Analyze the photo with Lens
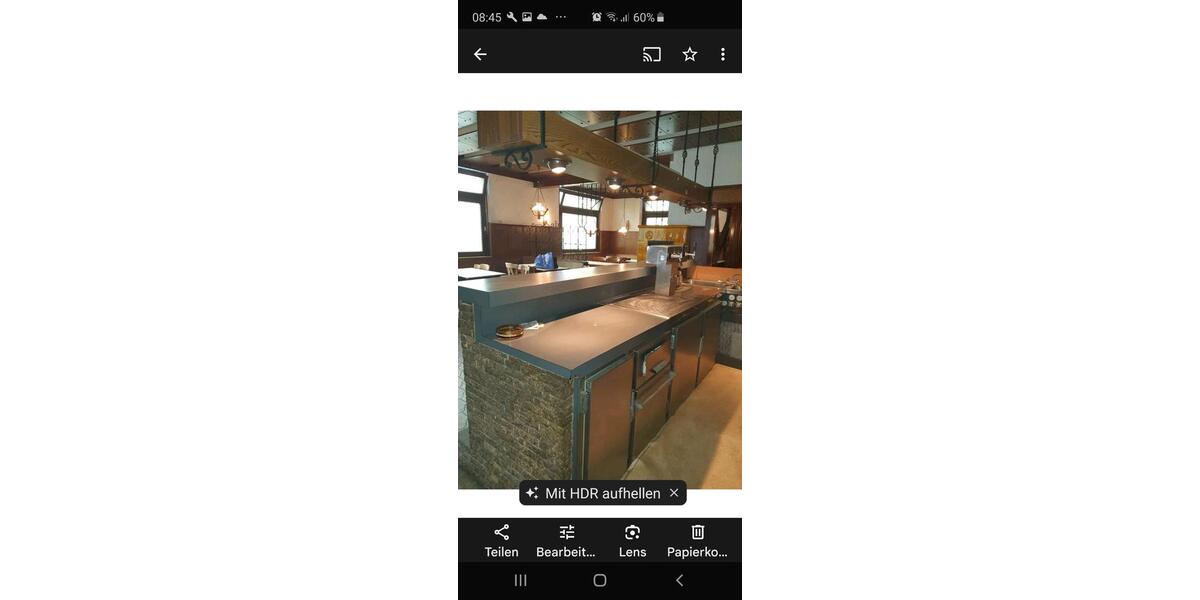Image resolution: width=1200 pixels, height=600 pixels. coord(632,540)
